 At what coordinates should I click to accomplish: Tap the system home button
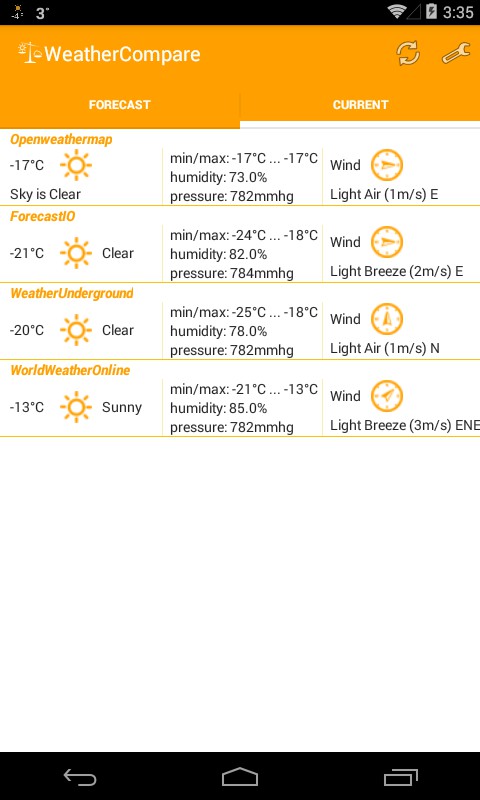pos(240,777)
